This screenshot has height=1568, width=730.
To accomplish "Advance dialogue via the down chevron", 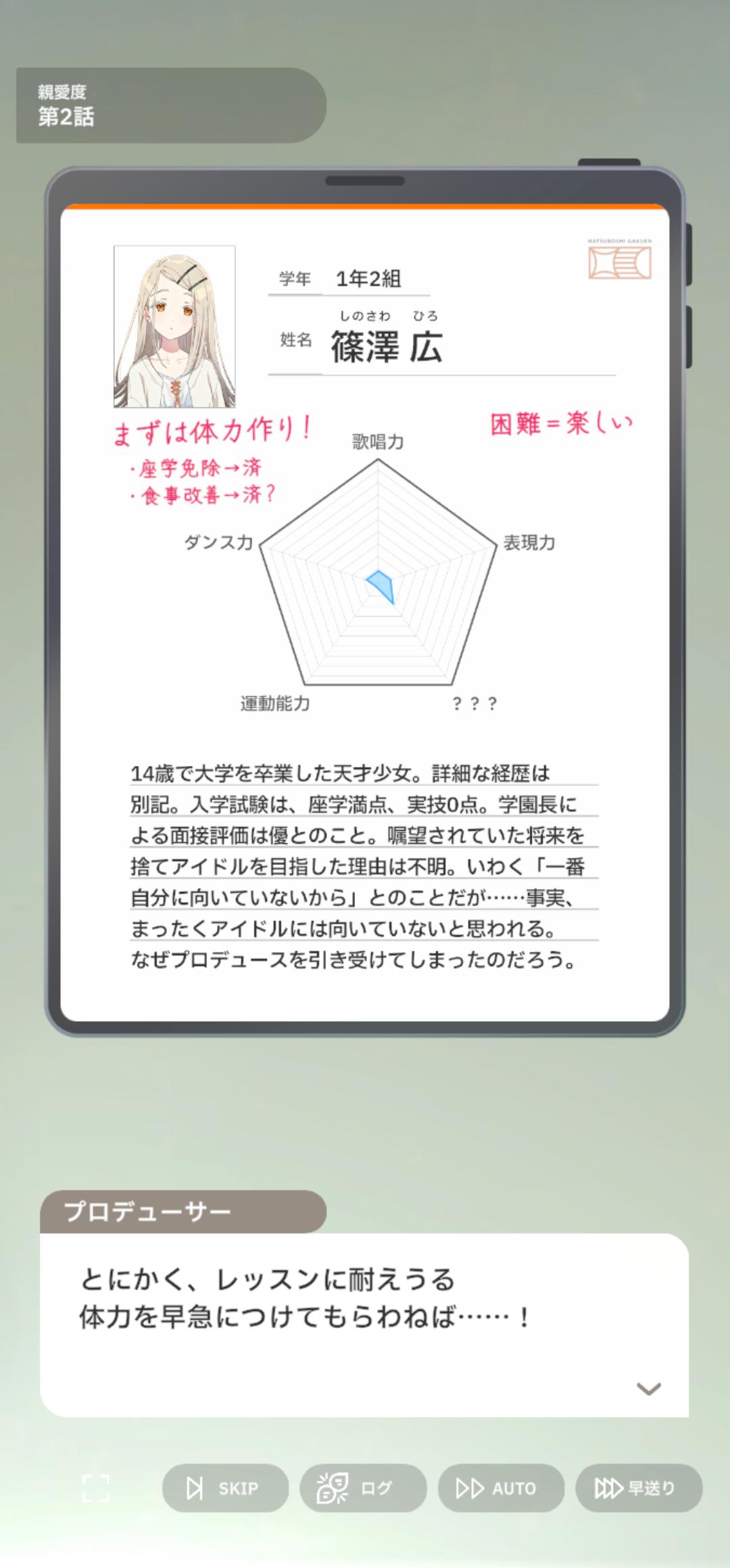I will click(649, 1389).
